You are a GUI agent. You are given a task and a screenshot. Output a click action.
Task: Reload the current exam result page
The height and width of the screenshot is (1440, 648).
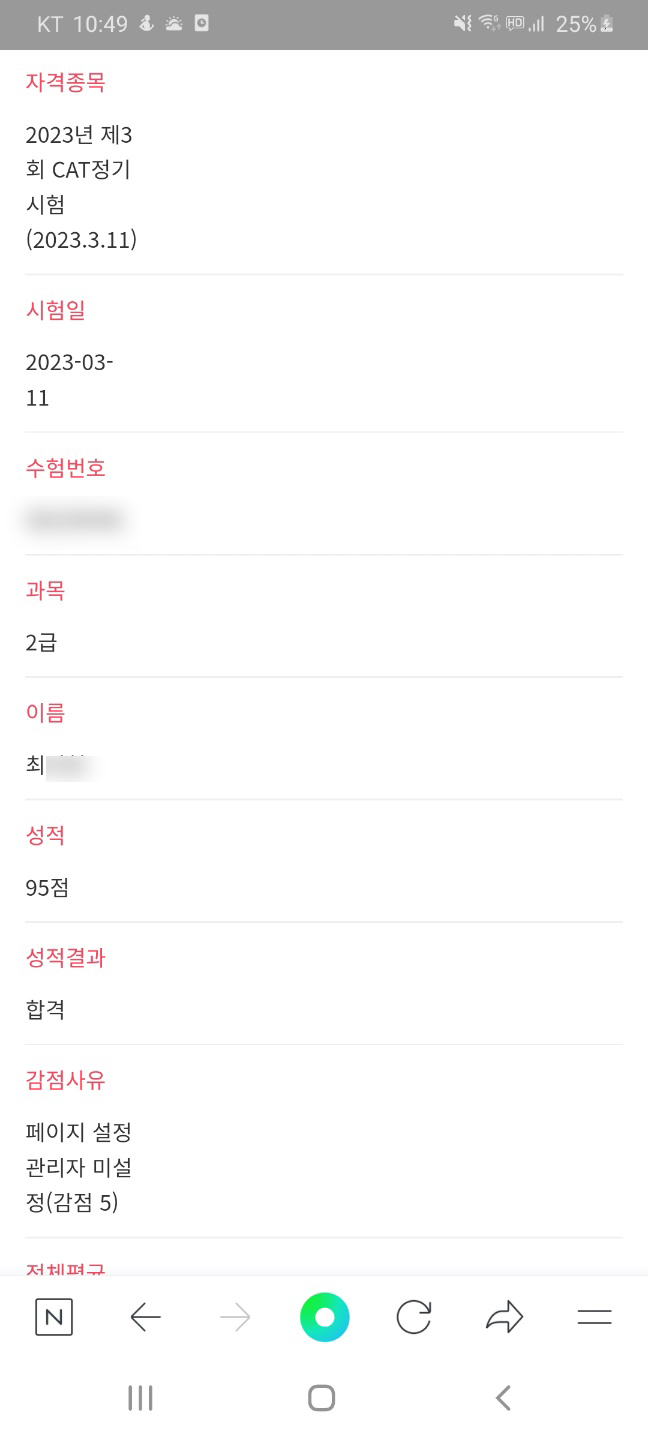coord(414,1317)
